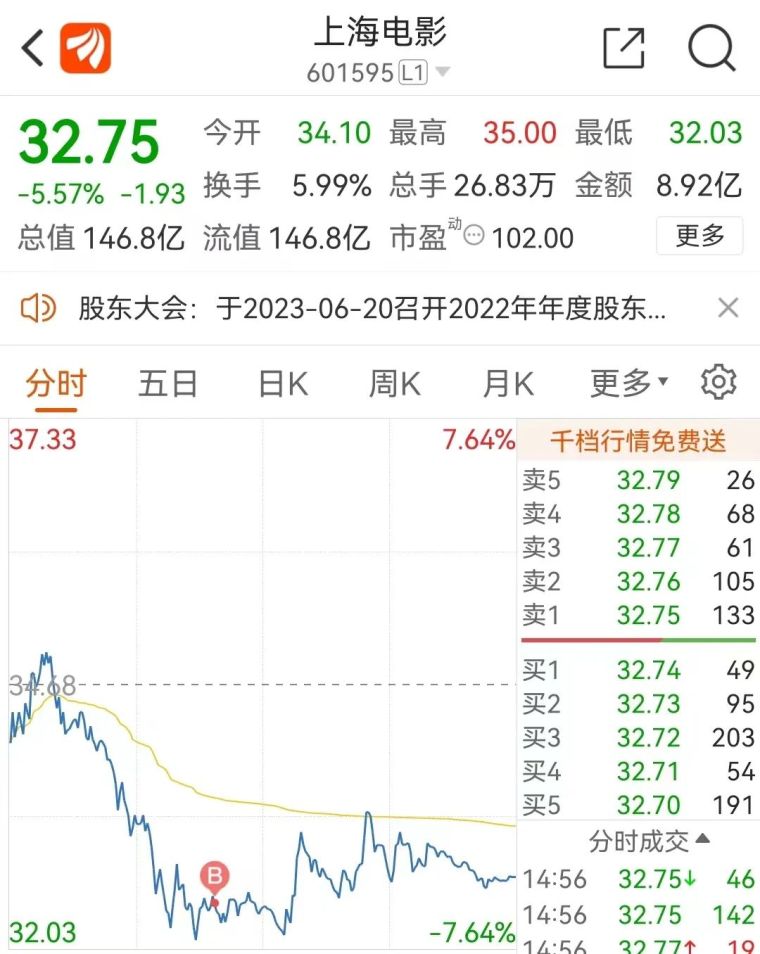The height and width of the screenshot is (954, 760).
Task: Tap the 千档行情免费送 banner
Action: click(x=638, y=441)
